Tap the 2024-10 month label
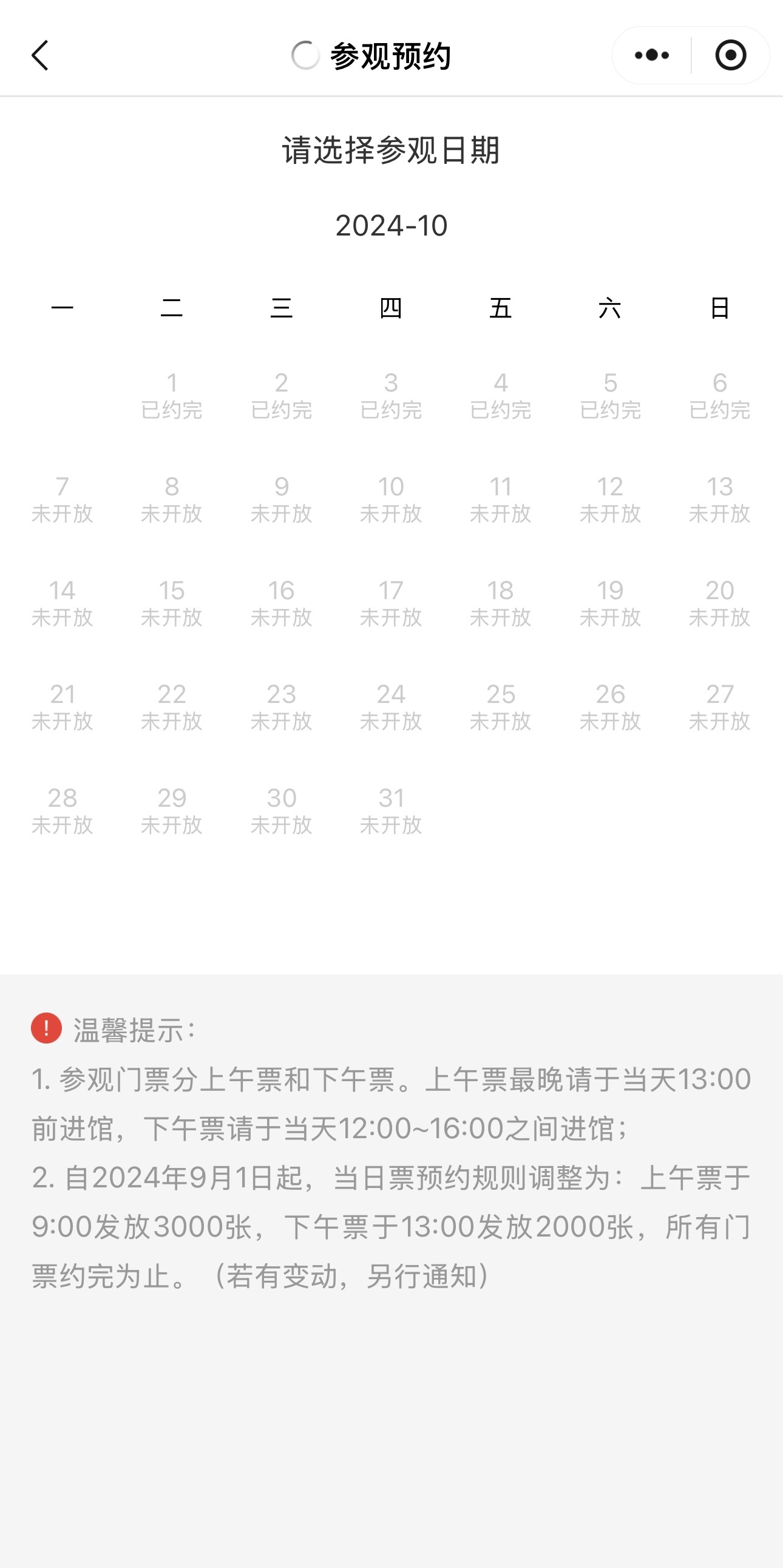The image size is (783, 1568). coord(391,226)
